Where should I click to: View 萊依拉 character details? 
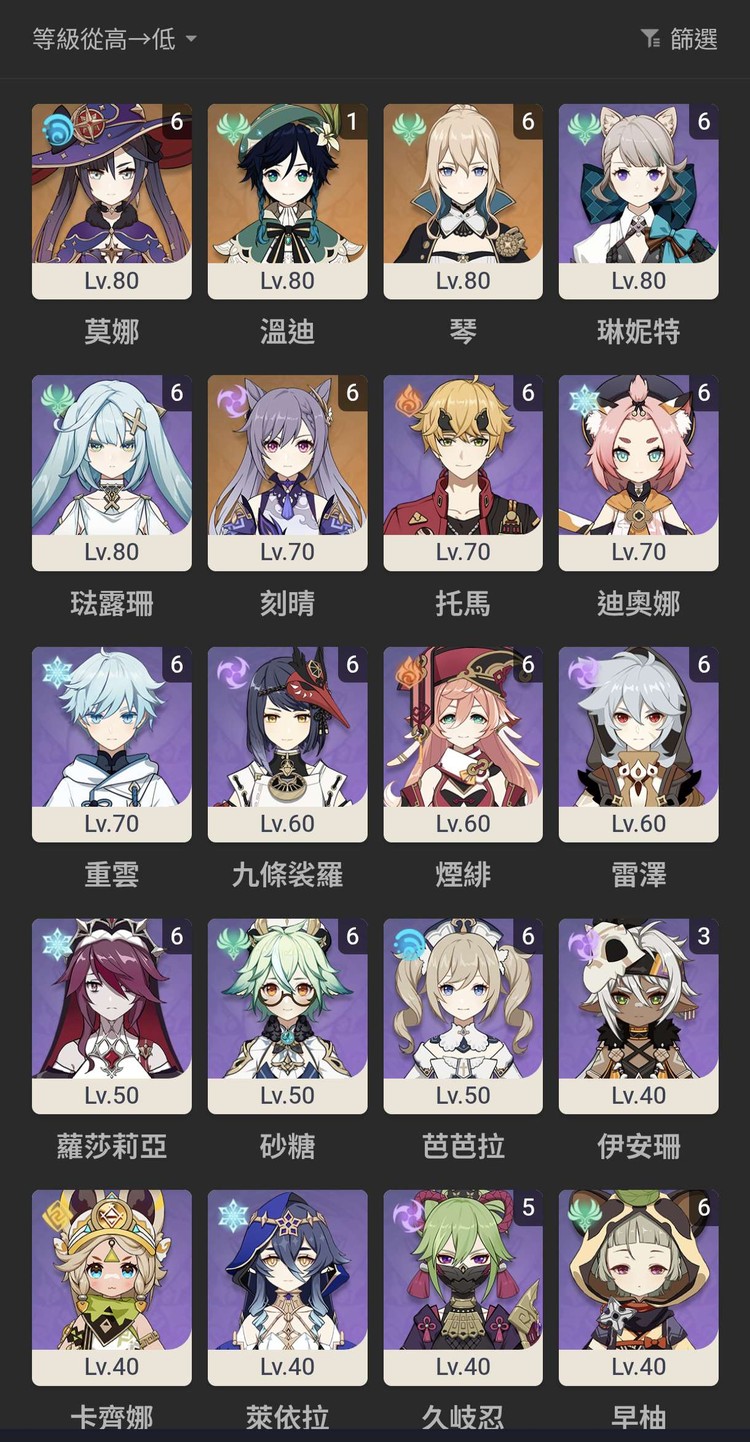click(287, 1287)
